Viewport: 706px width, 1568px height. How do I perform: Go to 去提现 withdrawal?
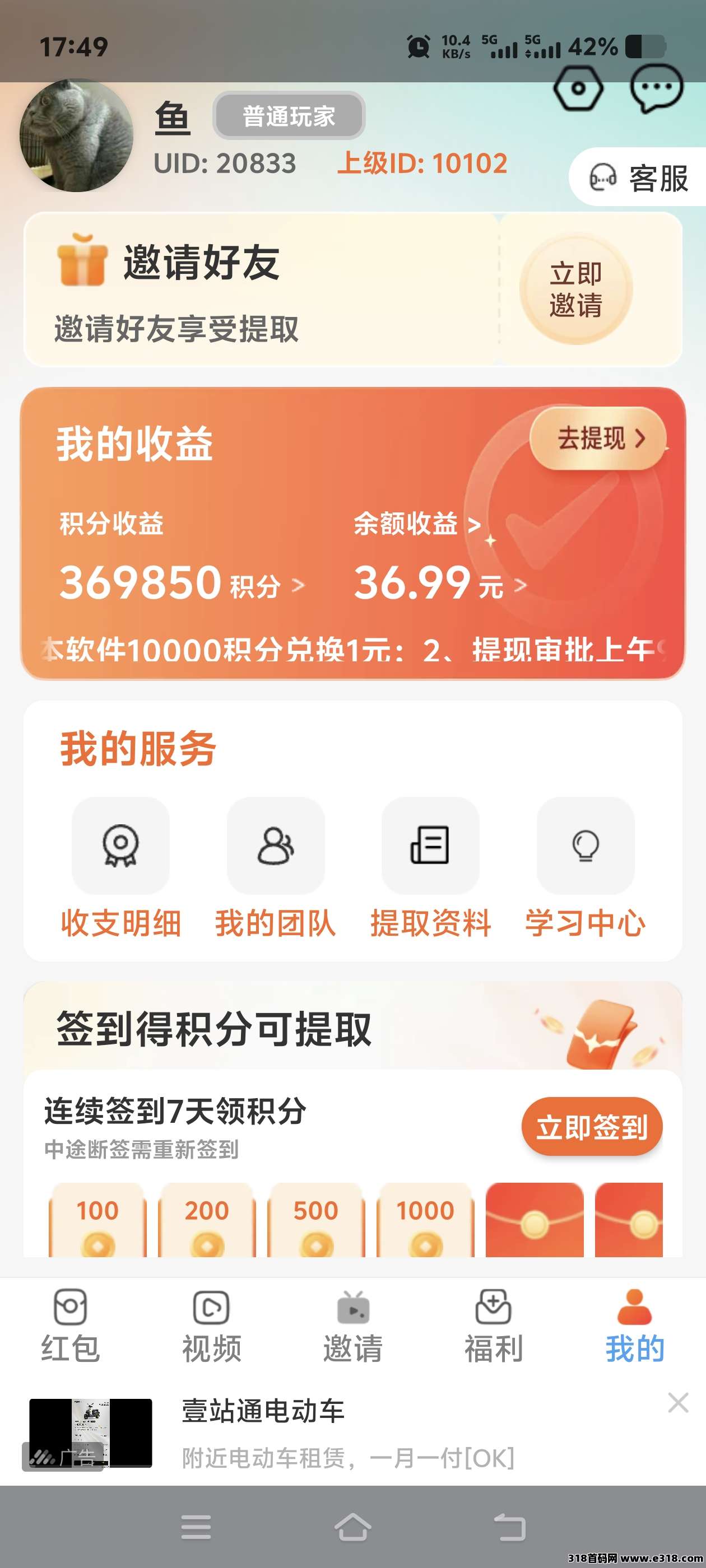(x=598, y=438)
